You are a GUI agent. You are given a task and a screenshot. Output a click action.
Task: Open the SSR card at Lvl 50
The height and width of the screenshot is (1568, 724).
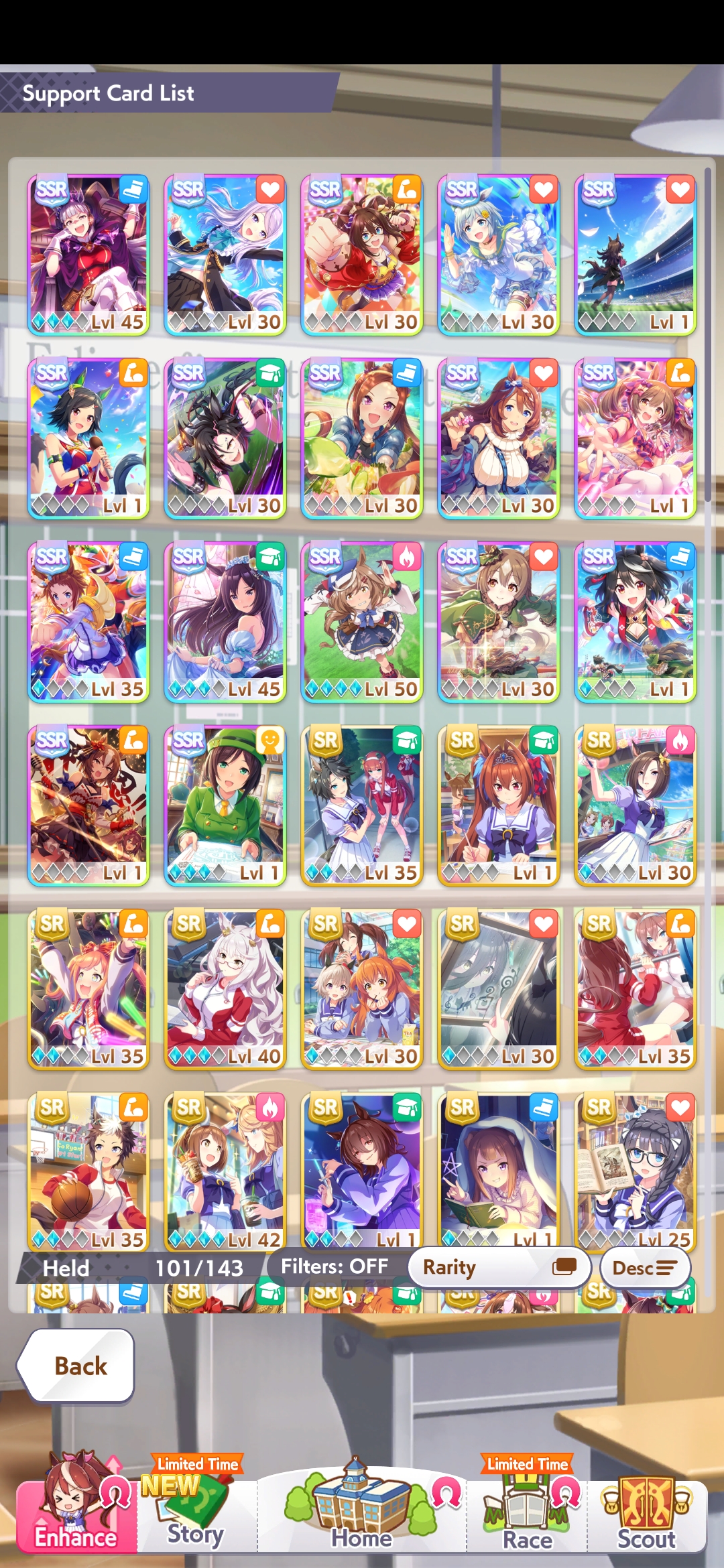[362, 622]
